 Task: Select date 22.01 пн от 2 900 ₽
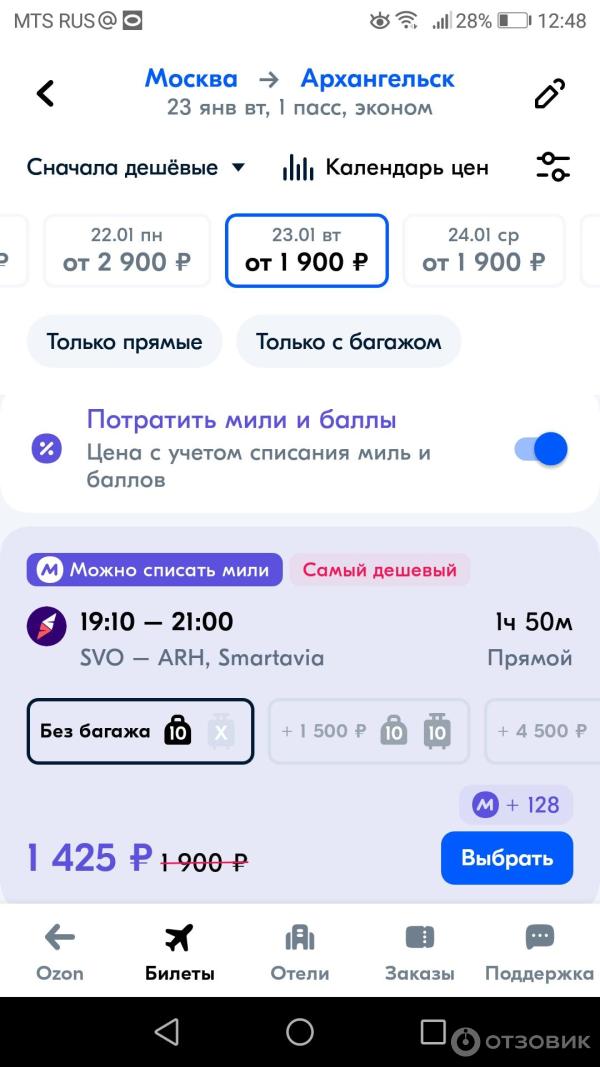click(x=126, y=250)
